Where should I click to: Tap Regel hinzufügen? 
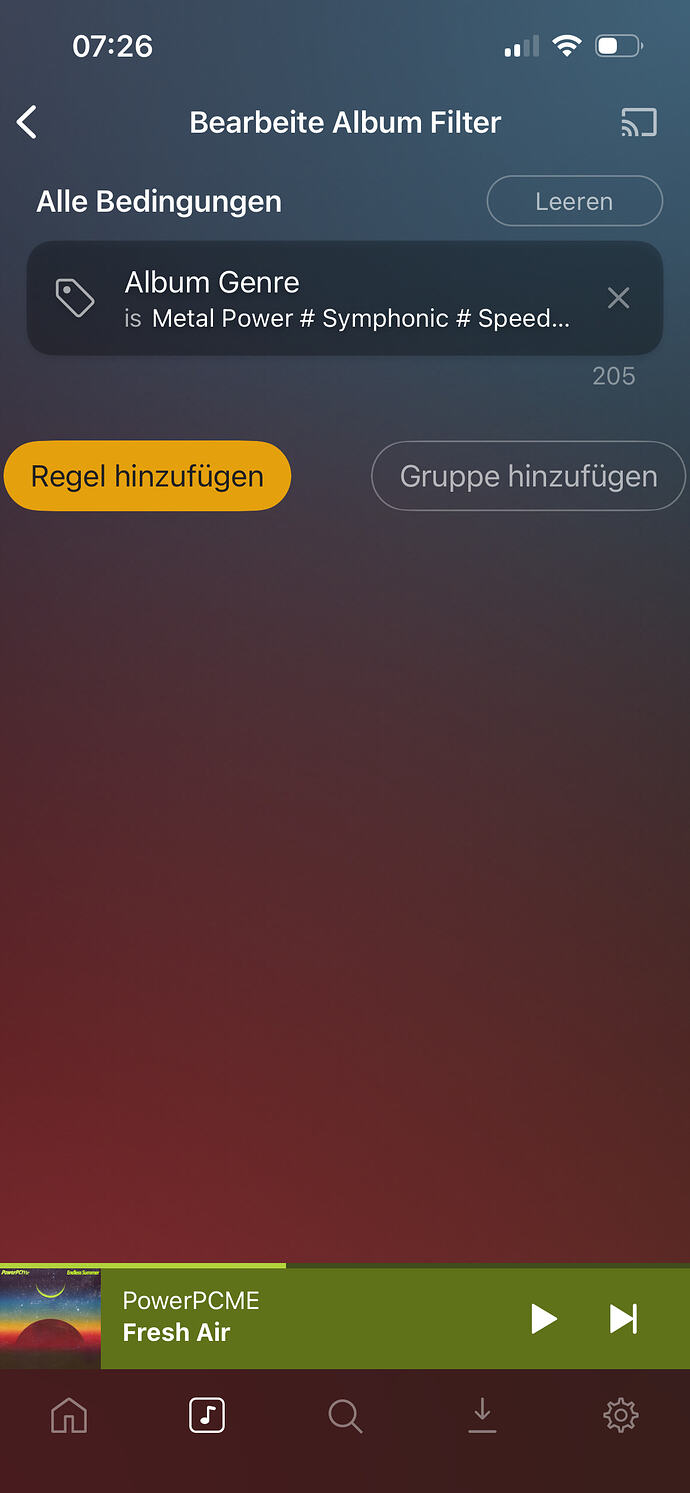147,476
